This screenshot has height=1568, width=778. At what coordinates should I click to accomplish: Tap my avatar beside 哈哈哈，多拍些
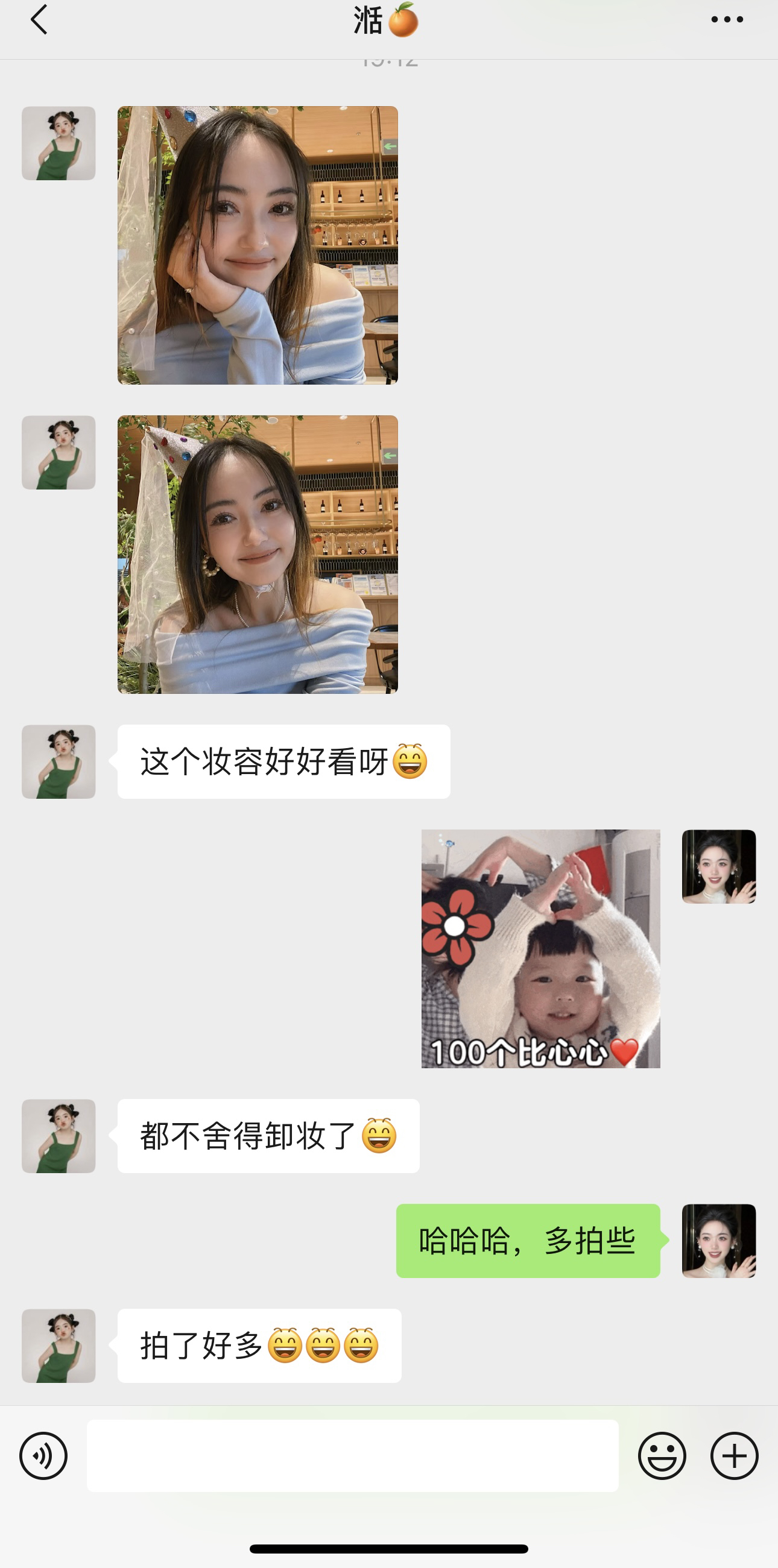[719, 1241]
